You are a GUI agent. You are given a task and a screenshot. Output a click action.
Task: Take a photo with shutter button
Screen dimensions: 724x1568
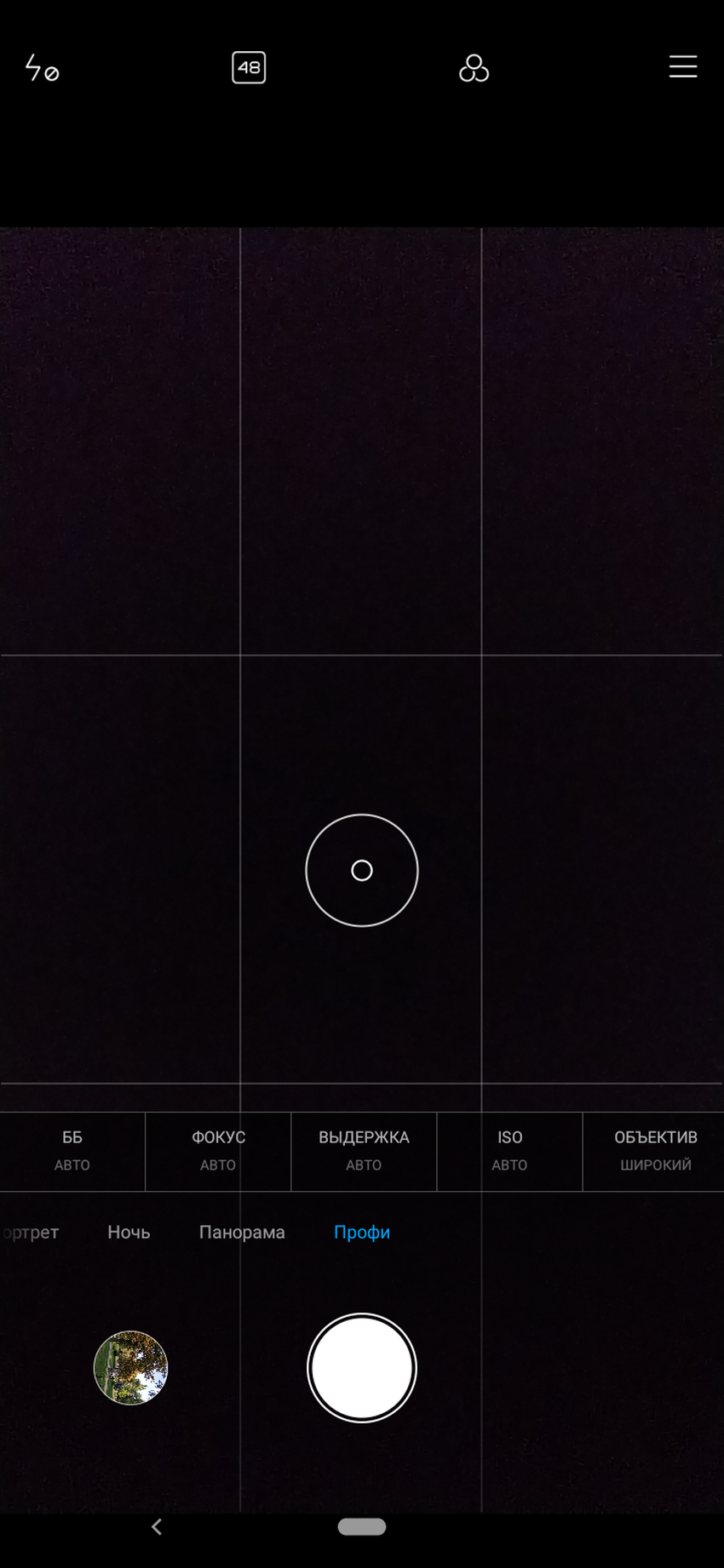pyautogui.click(x=362, y=1367)
